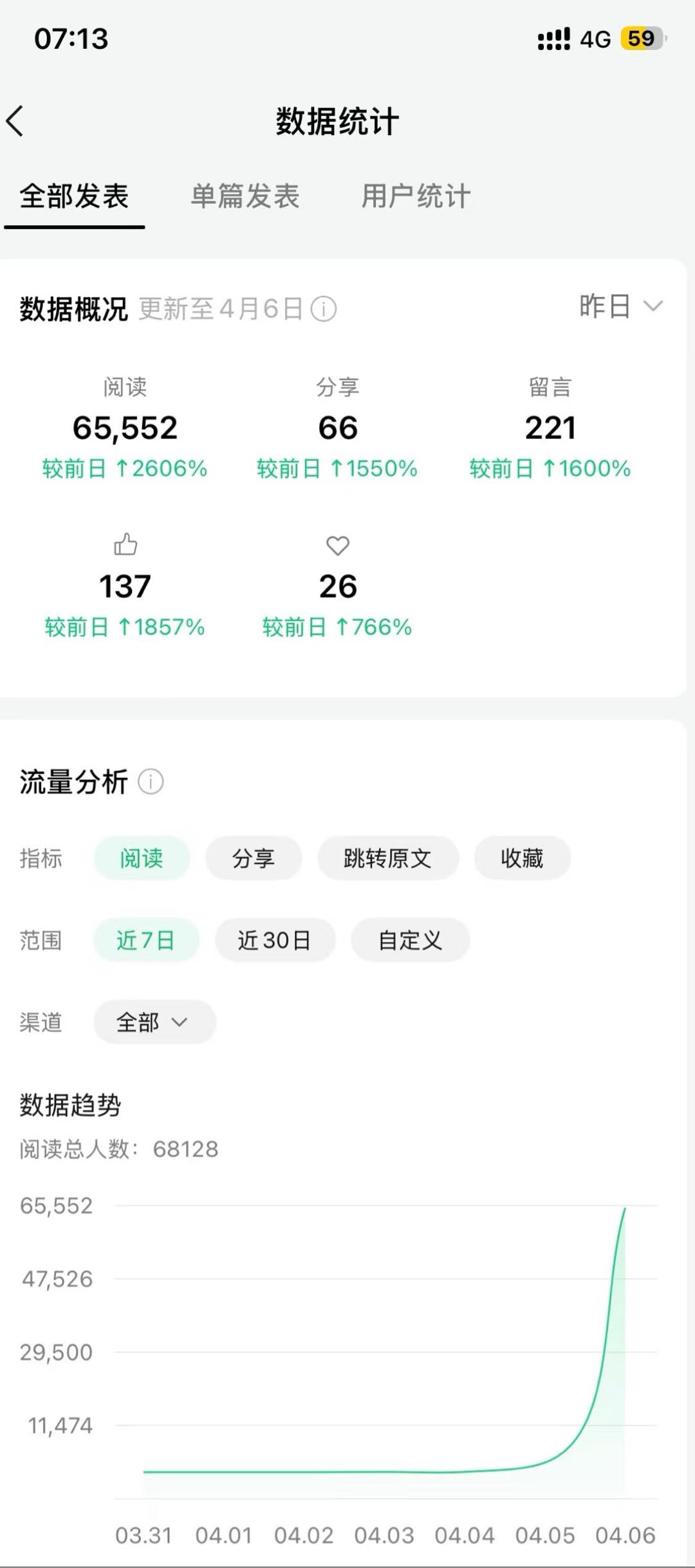
Task: Expand the 渠道 全部 channel dropdown
Action: (x=154, y=1022)
